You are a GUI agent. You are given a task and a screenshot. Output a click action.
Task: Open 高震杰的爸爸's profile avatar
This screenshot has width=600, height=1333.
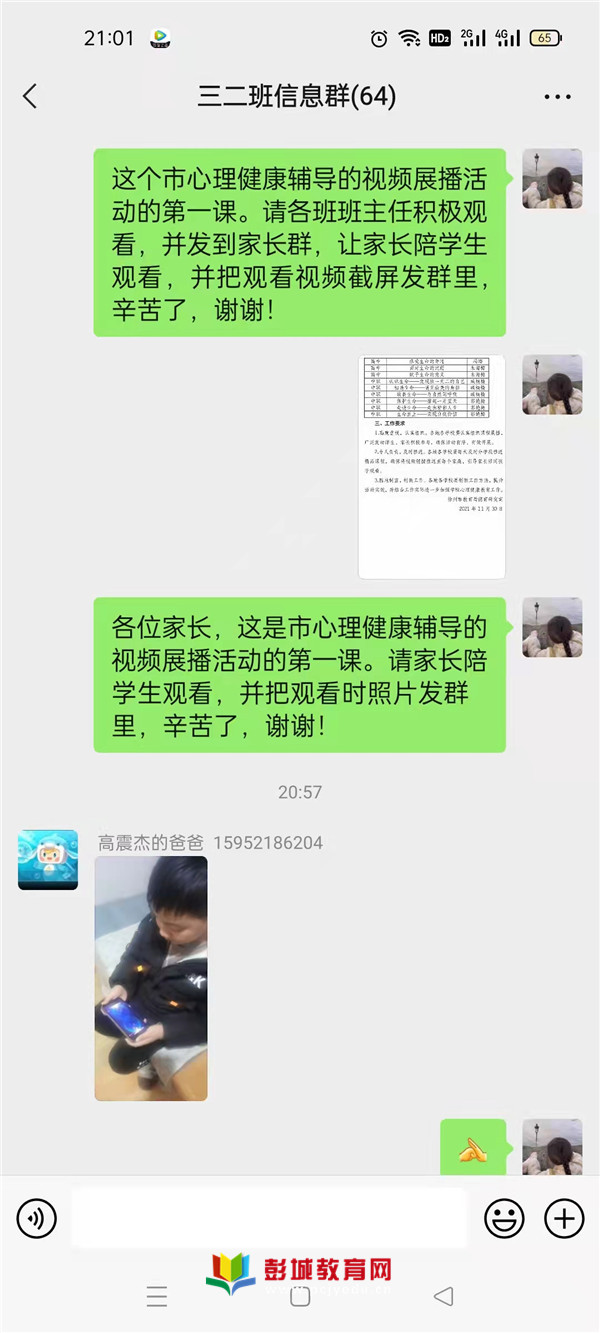point(48,860)
